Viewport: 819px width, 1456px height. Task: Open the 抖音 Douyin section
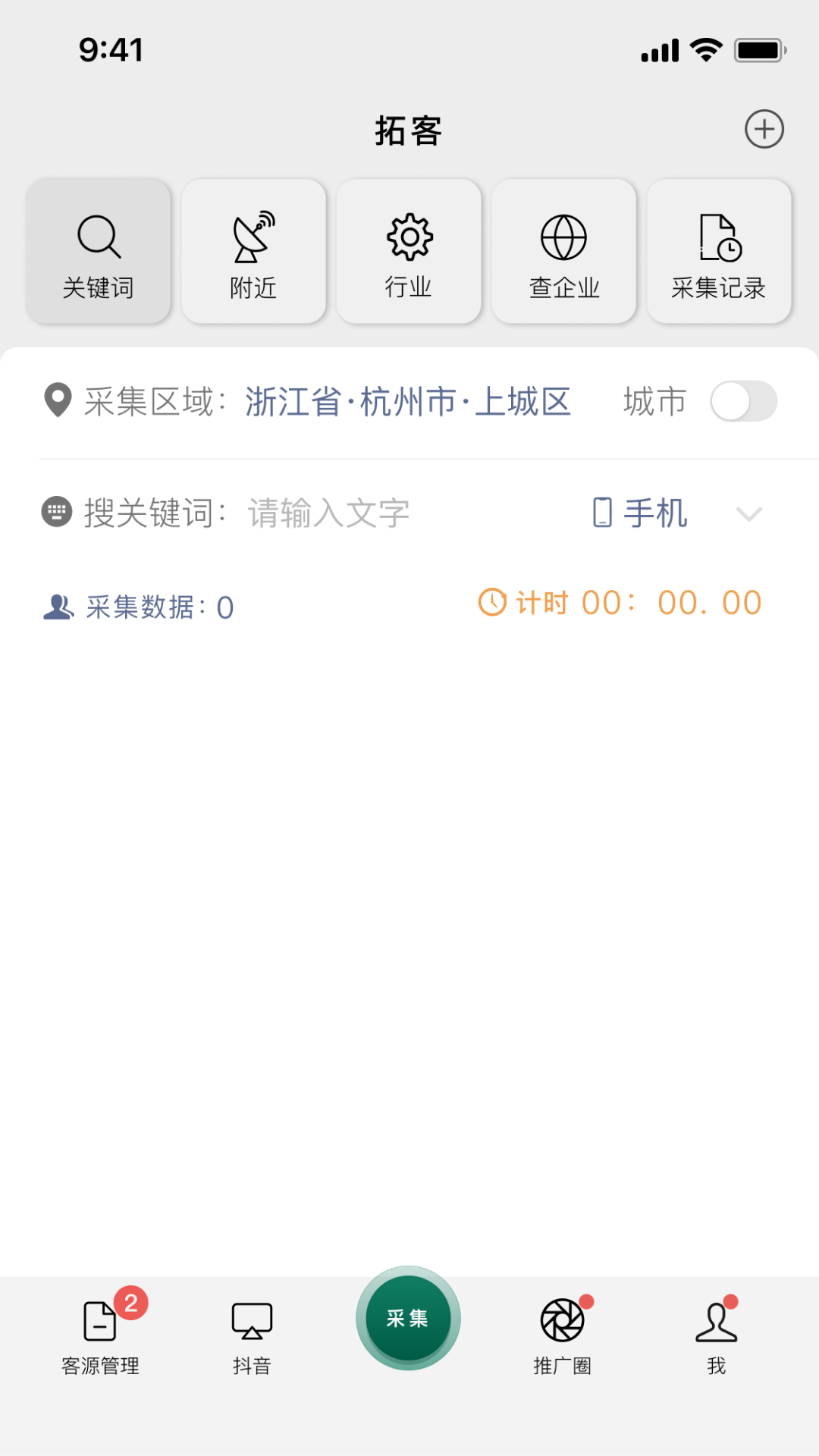click(x=253, y=1335)
